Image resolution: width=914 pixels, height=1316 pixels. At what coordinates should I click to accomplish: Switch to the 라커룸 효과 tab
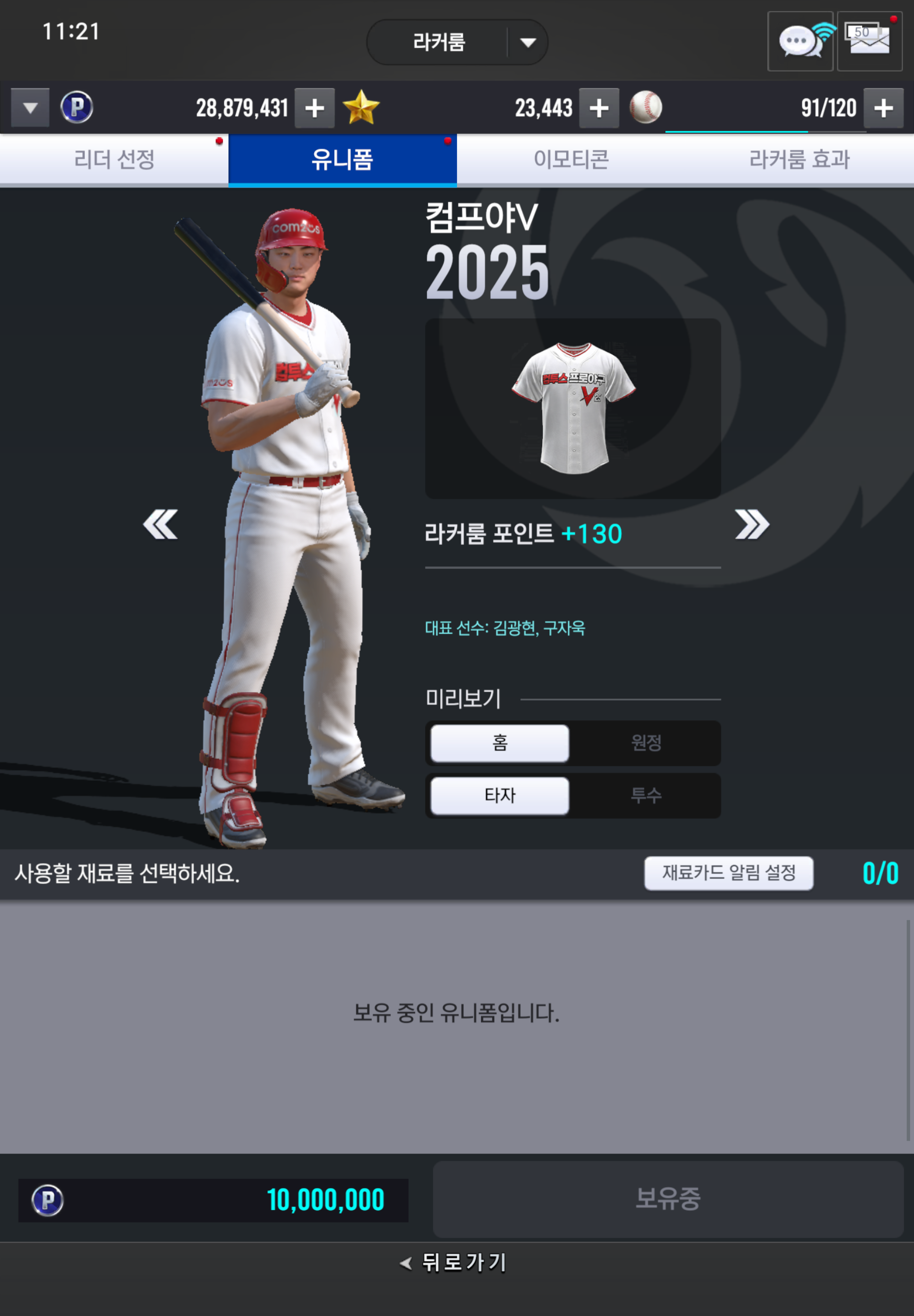pos(799,160)
